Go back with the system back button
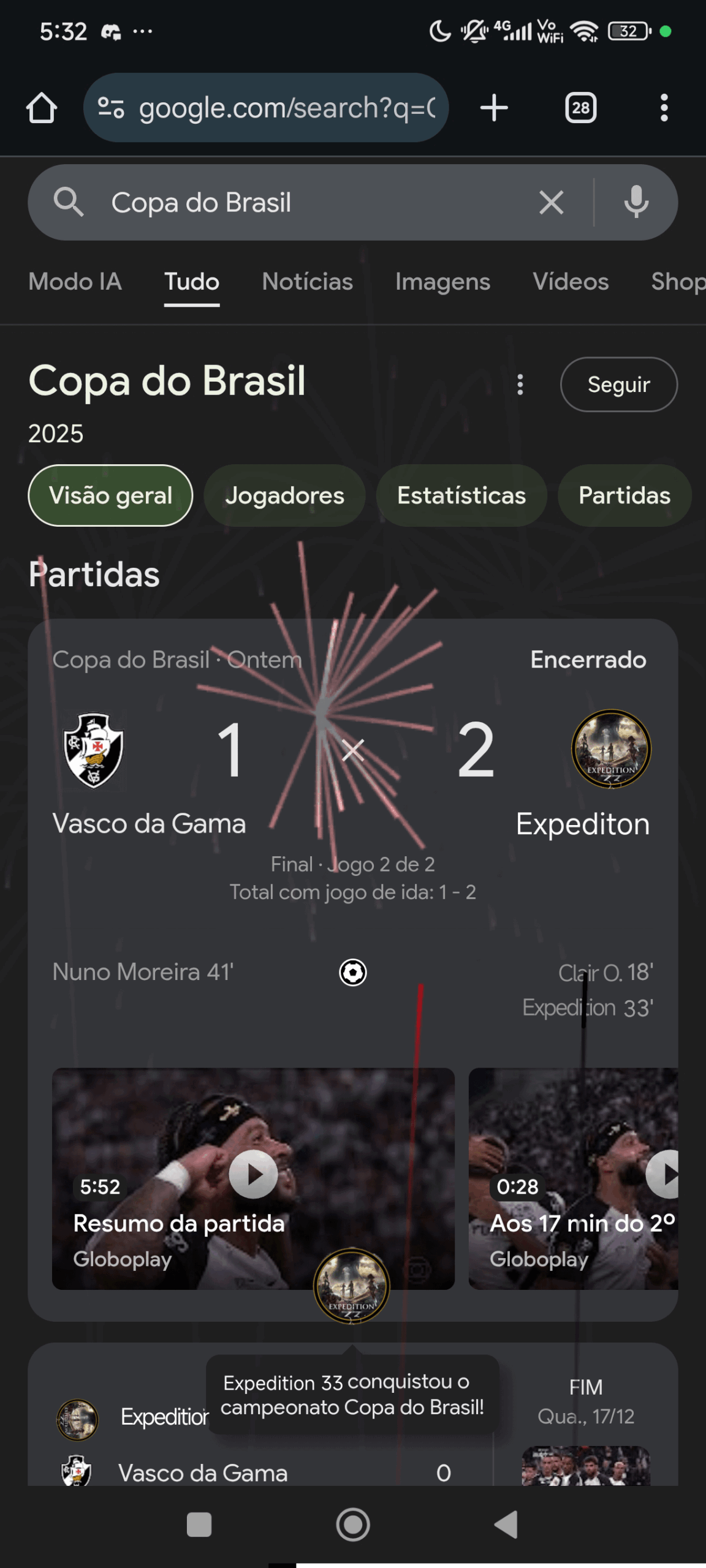The height and width of the screenshot is (1568, 706). (507, 1525)
